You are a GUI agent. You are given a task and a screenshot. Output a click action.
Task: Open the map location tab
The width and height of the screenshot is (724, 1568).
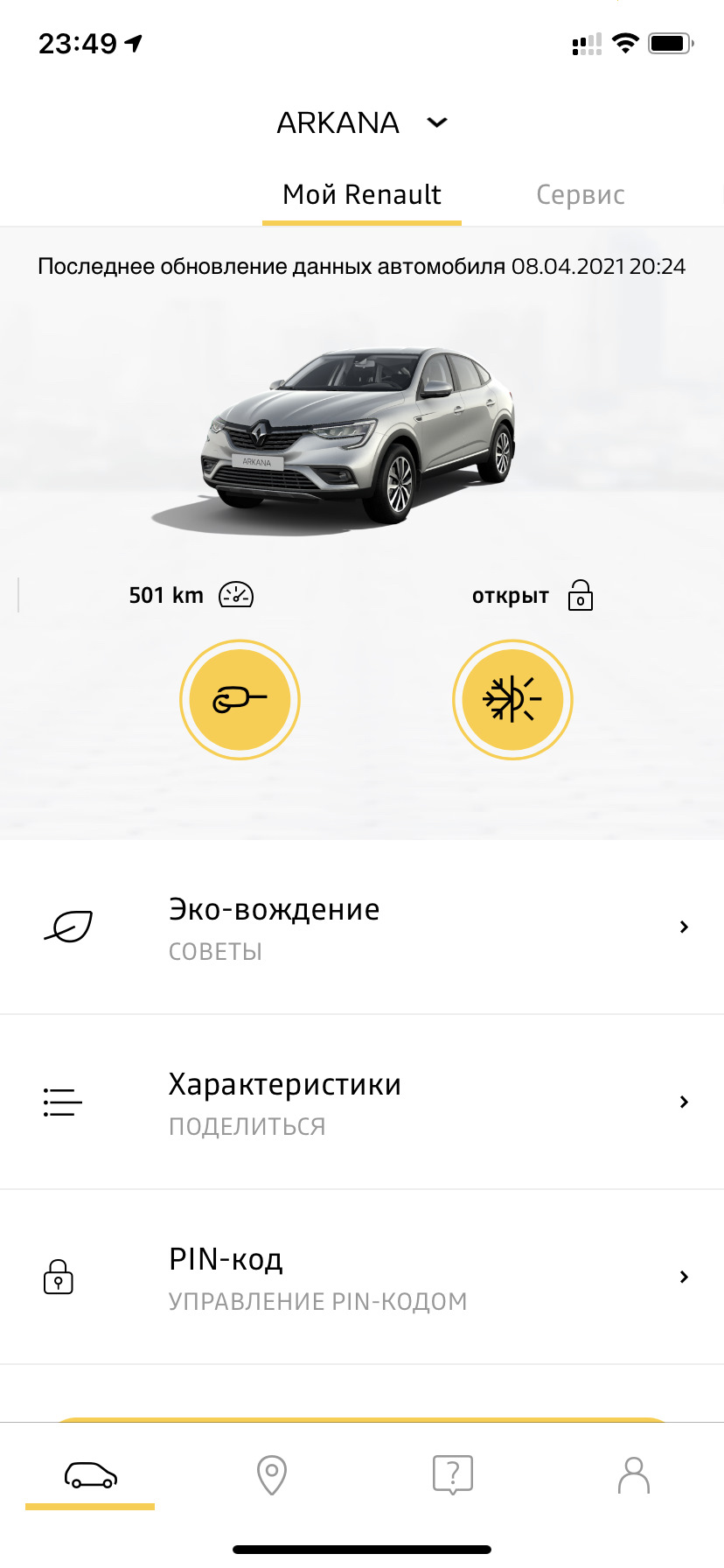point(272,1475)
